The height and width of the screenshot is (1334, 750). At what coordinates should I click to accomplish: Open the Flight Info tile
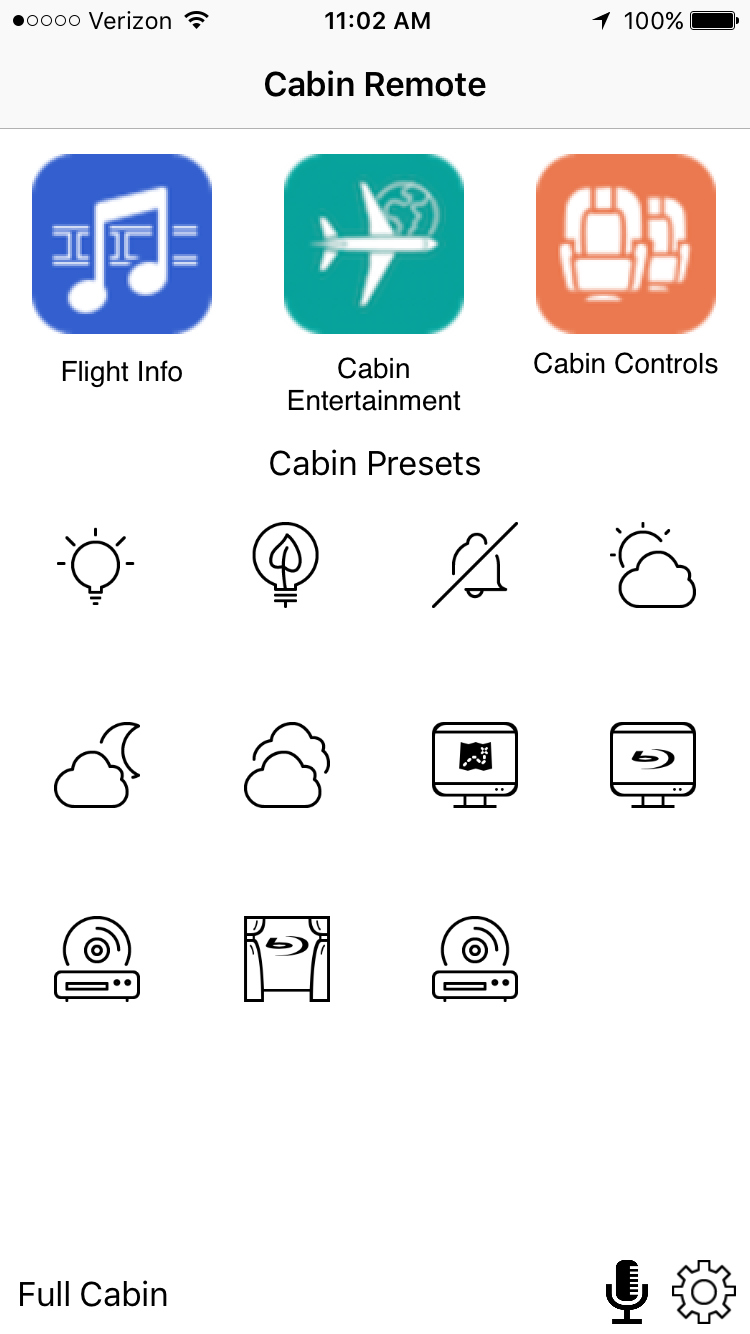tap(122, 245)
